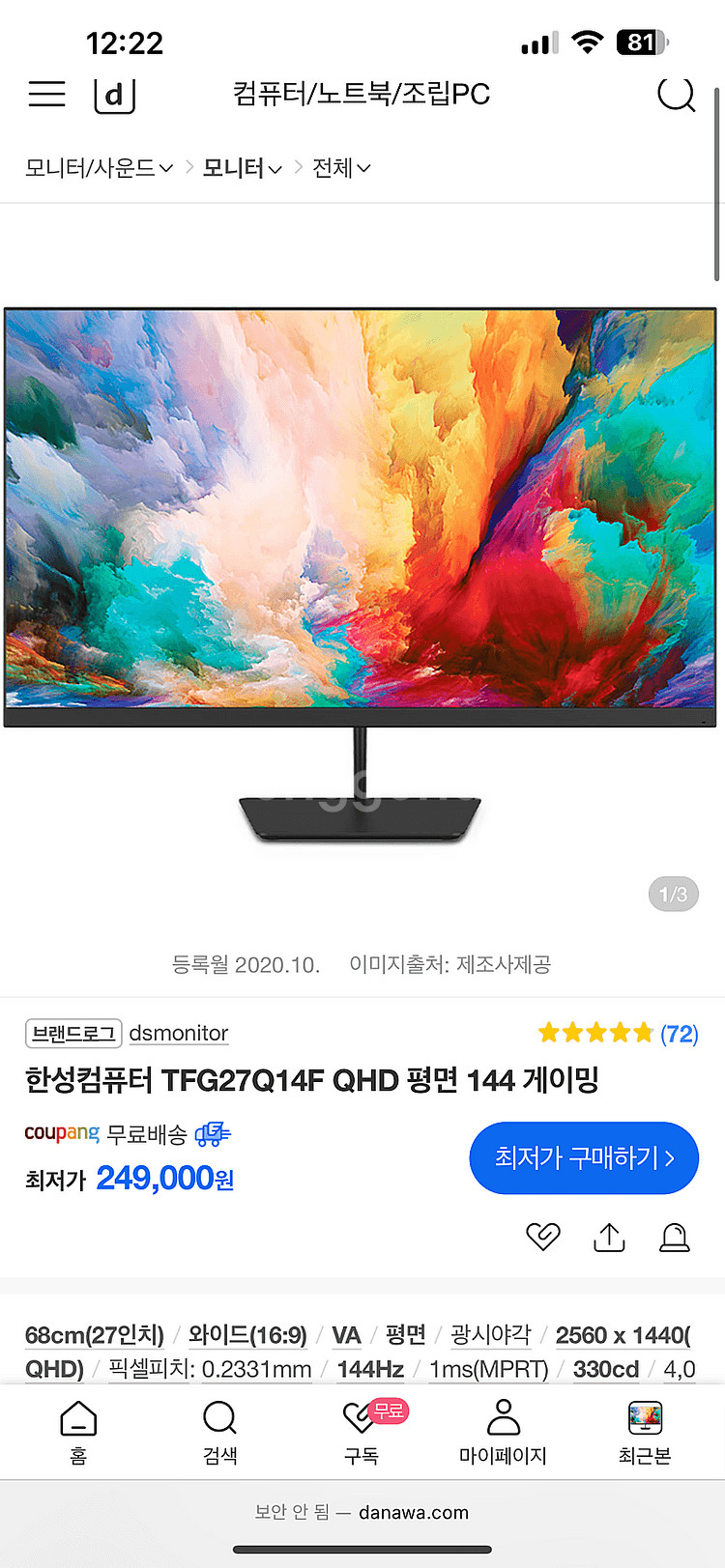725x1568 pixels.
Task: Expand the 모니터/사운드 category dropdown
Action: tap(99, 168)
